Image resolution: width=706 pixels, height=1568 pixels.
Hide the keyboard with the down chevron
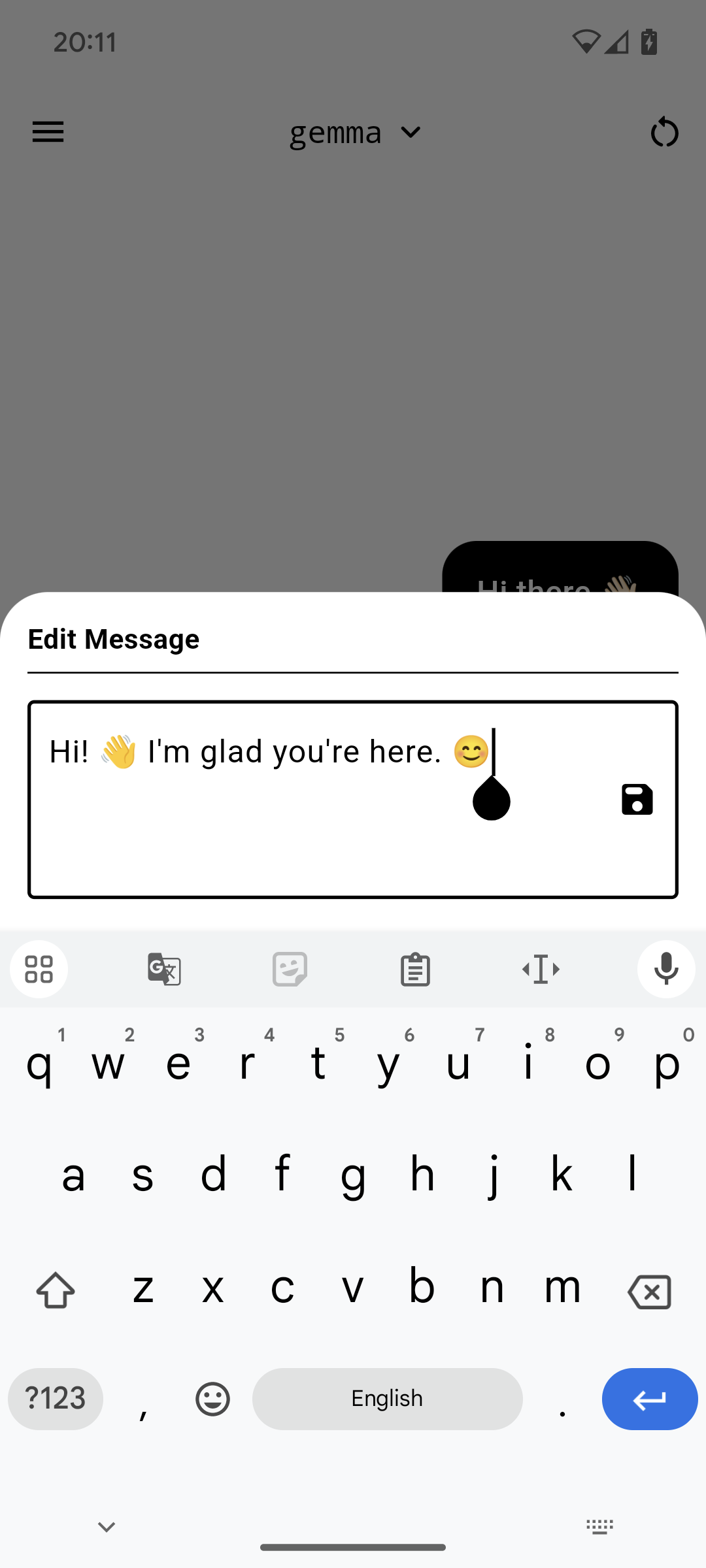[107, 1527]
